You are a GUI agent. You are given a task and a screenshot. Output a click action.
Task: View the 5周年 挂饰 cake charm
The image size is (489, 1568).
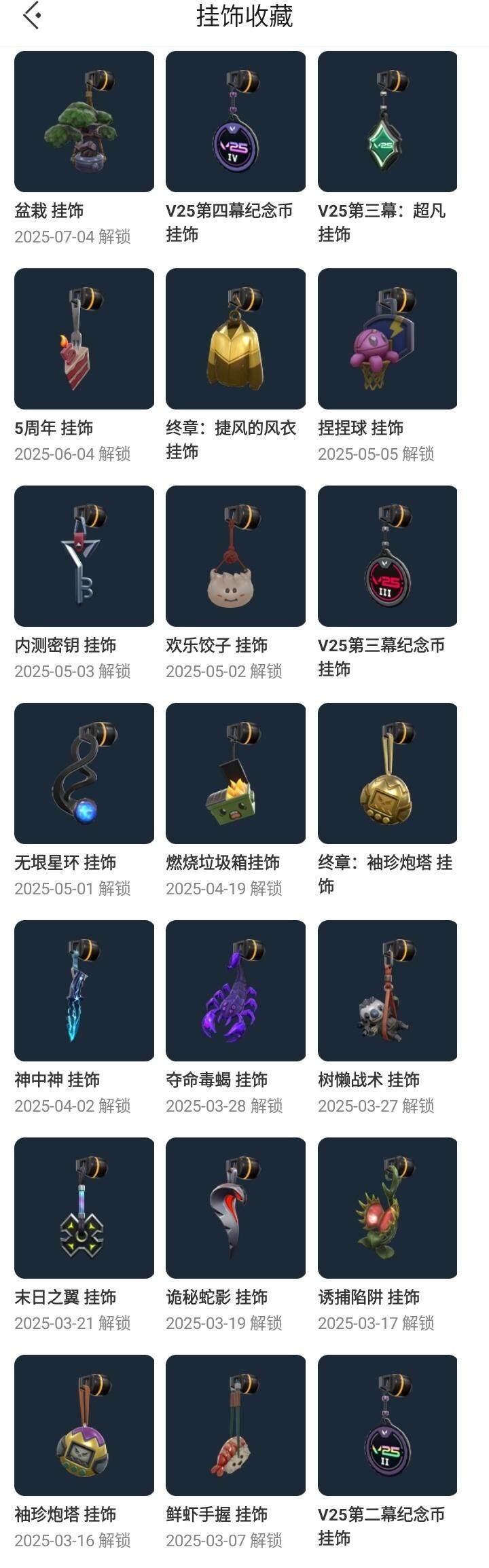(84, 339)
